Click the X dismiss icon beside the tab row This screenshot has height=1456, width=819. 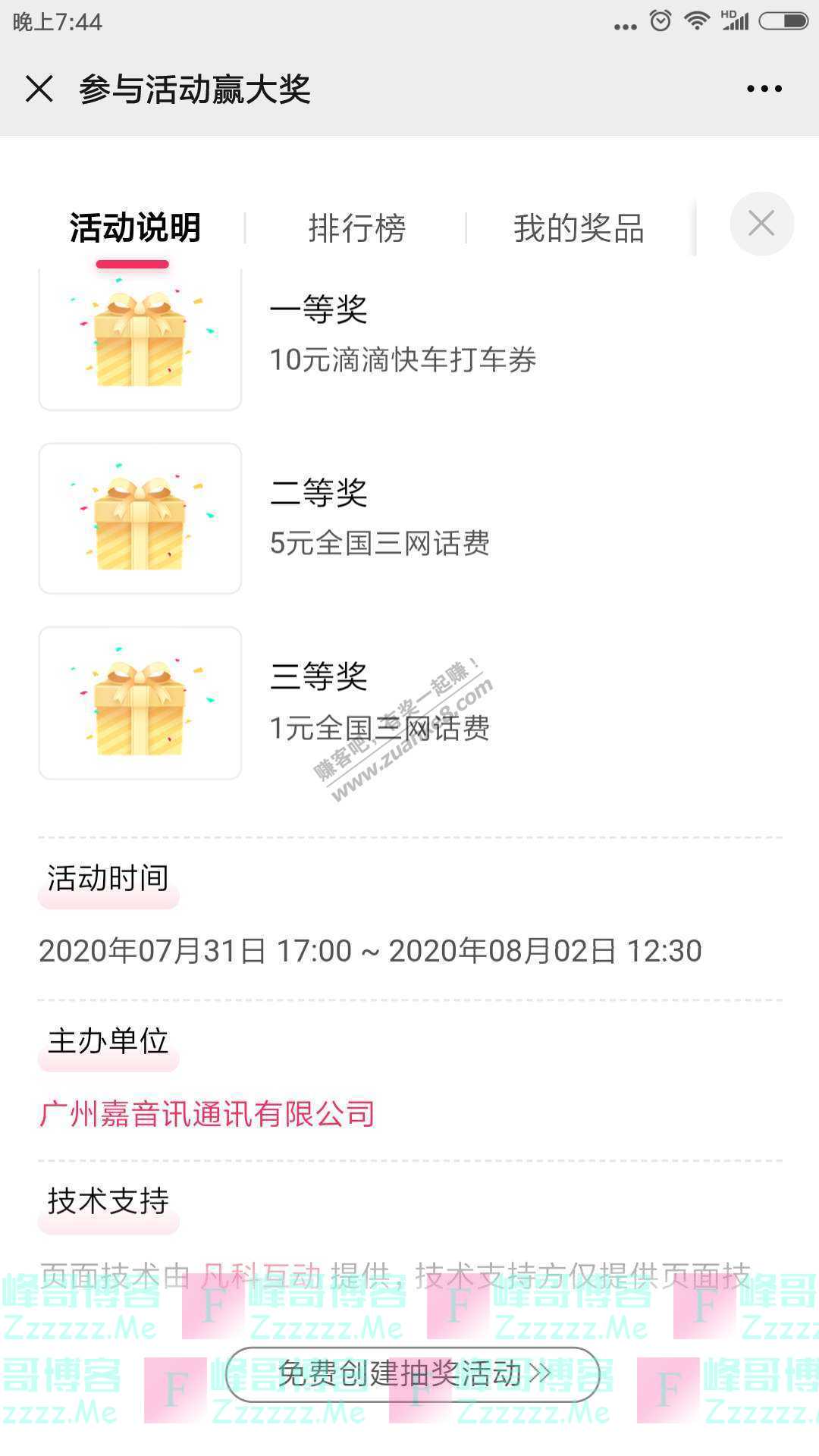click(761, 224)
